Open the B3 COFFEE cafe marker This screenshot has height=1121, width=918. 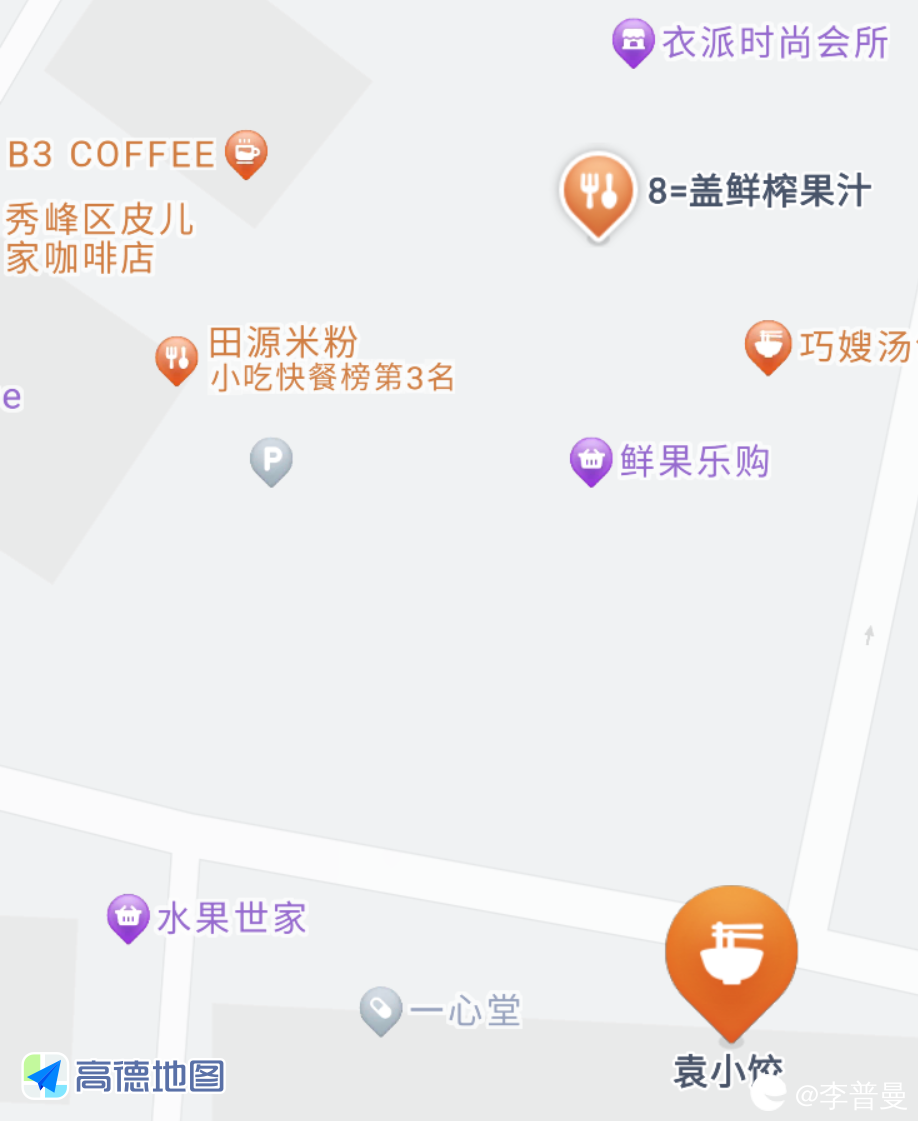tap(246, 153)
